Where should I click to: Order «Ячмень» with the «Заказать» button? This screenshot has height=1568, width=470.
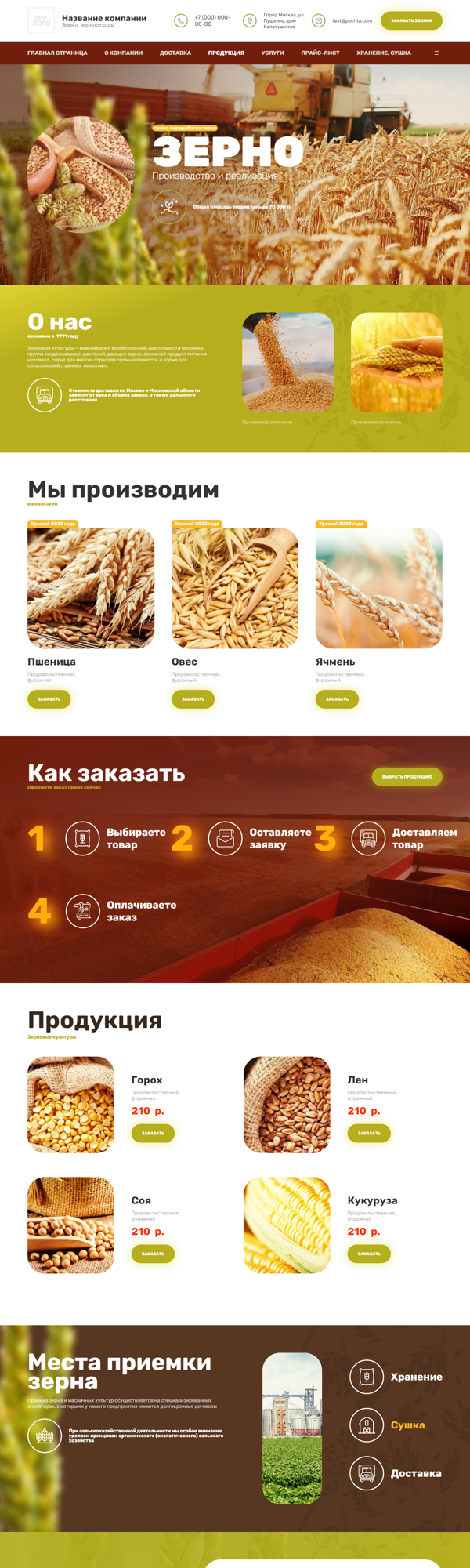pyautogui.click(x=337, y=699)
